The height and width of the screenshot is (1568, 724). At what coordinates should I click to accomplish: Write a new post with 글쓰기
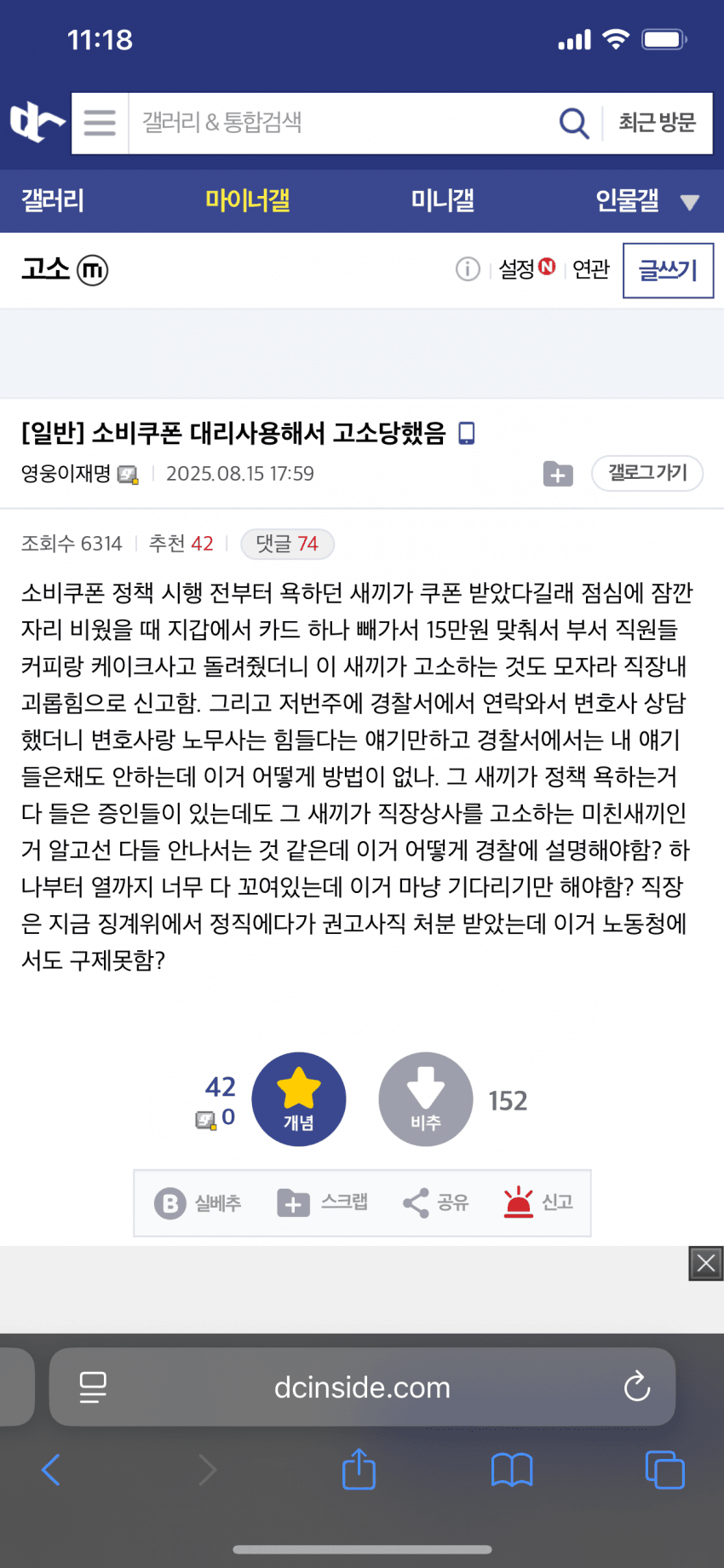coord(668,270)
